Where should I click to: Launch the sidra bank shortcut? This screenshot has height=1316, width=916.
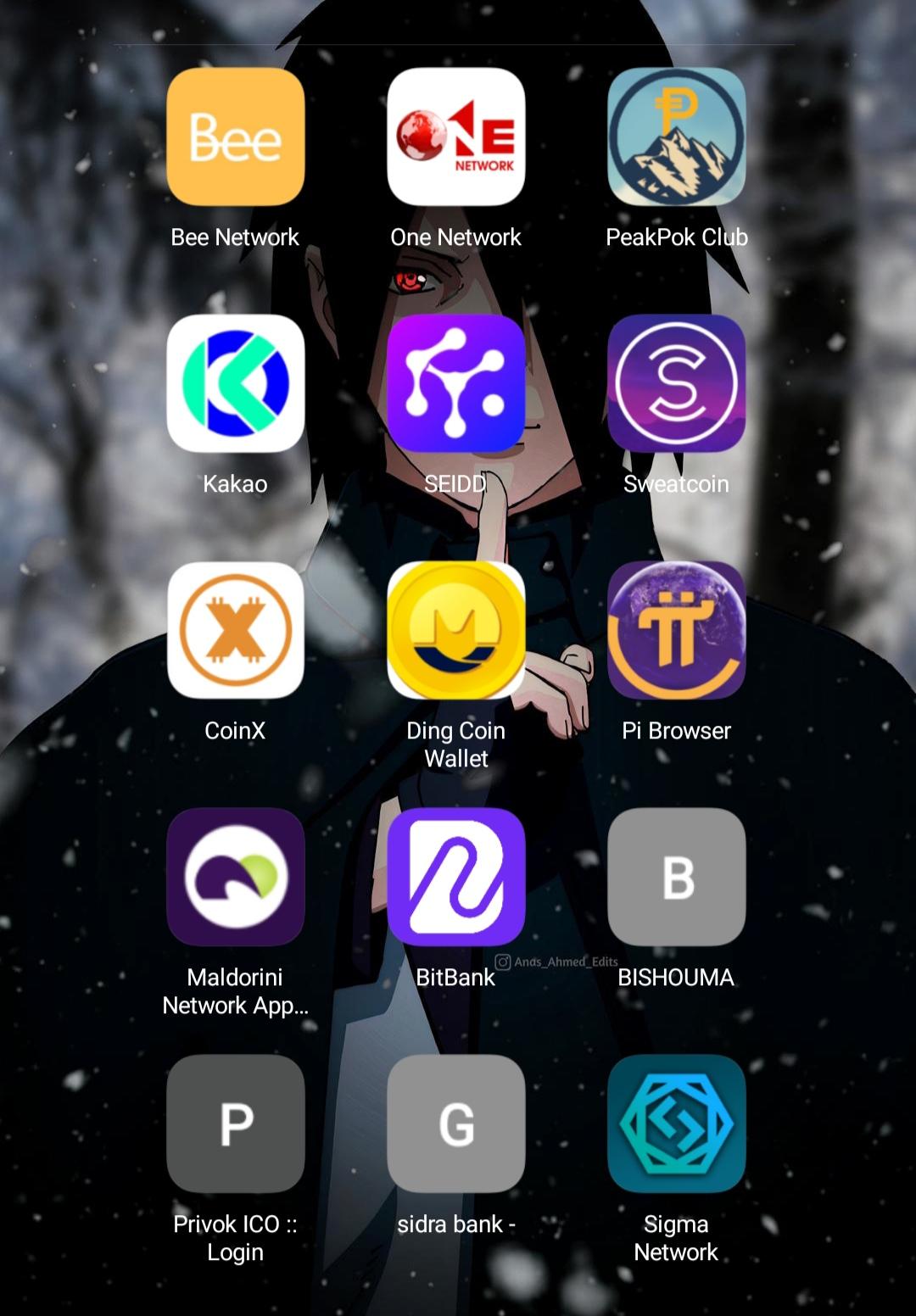point(455,1124)
